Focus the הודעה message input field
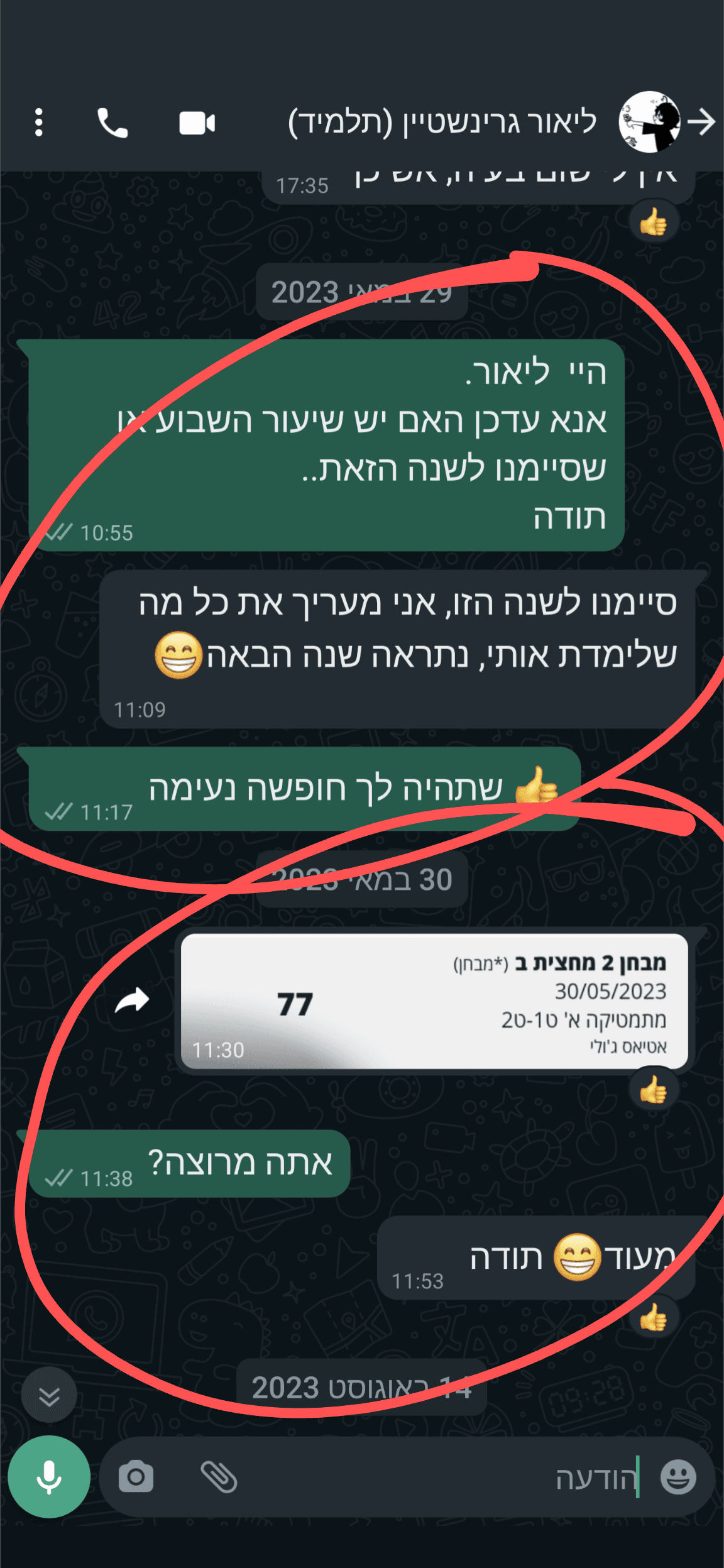 440,1477
